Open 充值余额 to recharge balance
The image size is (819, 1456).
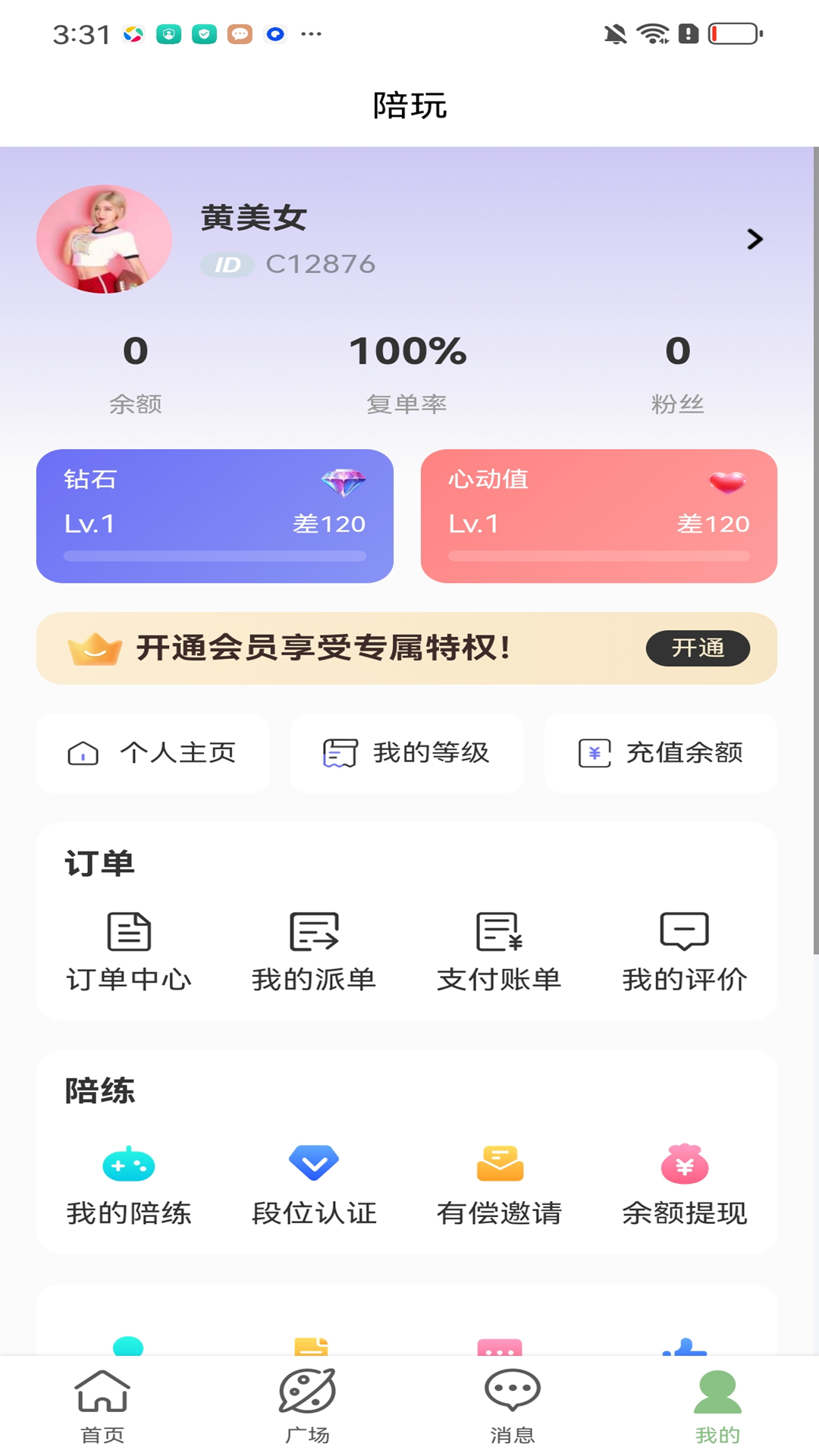coord(660,753)
